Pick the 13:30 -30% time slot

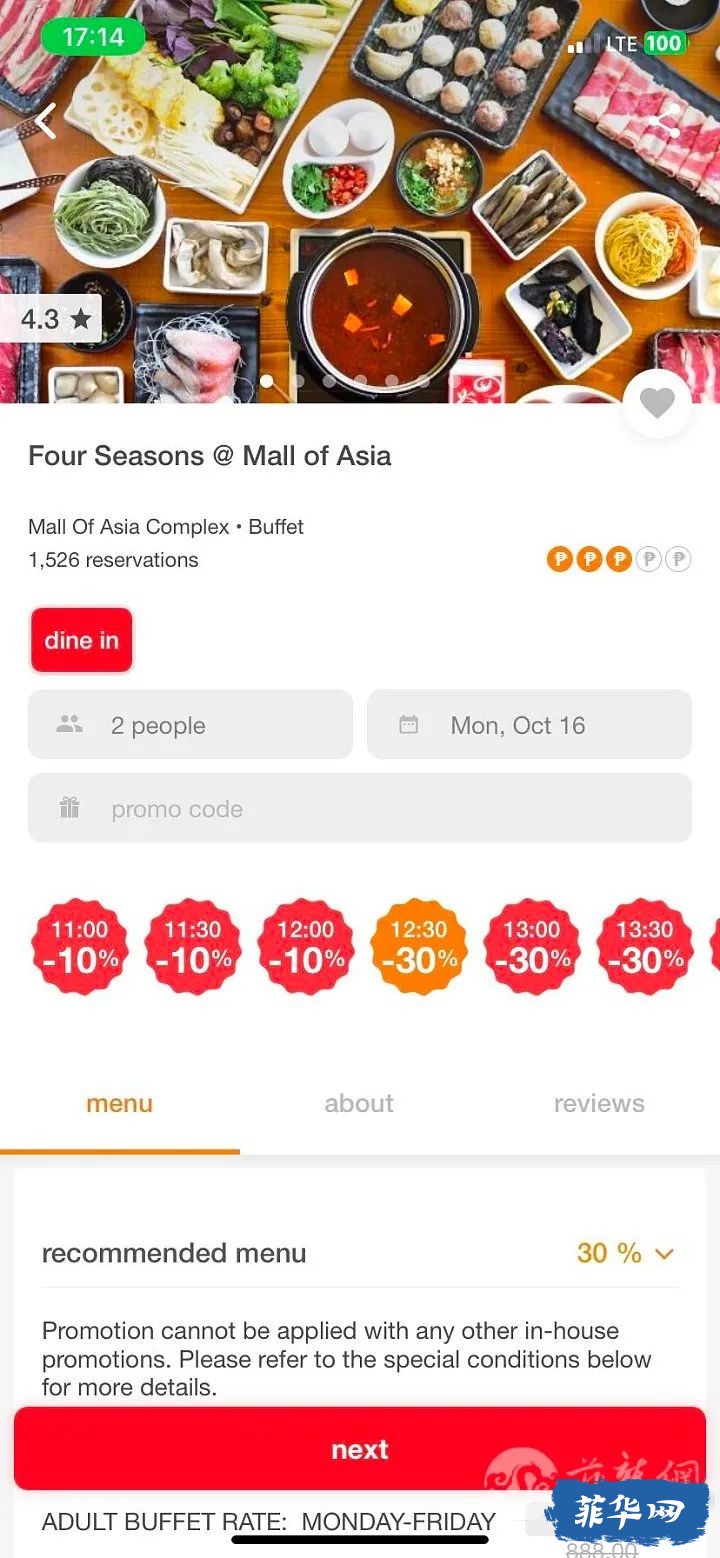pos(645,946)
